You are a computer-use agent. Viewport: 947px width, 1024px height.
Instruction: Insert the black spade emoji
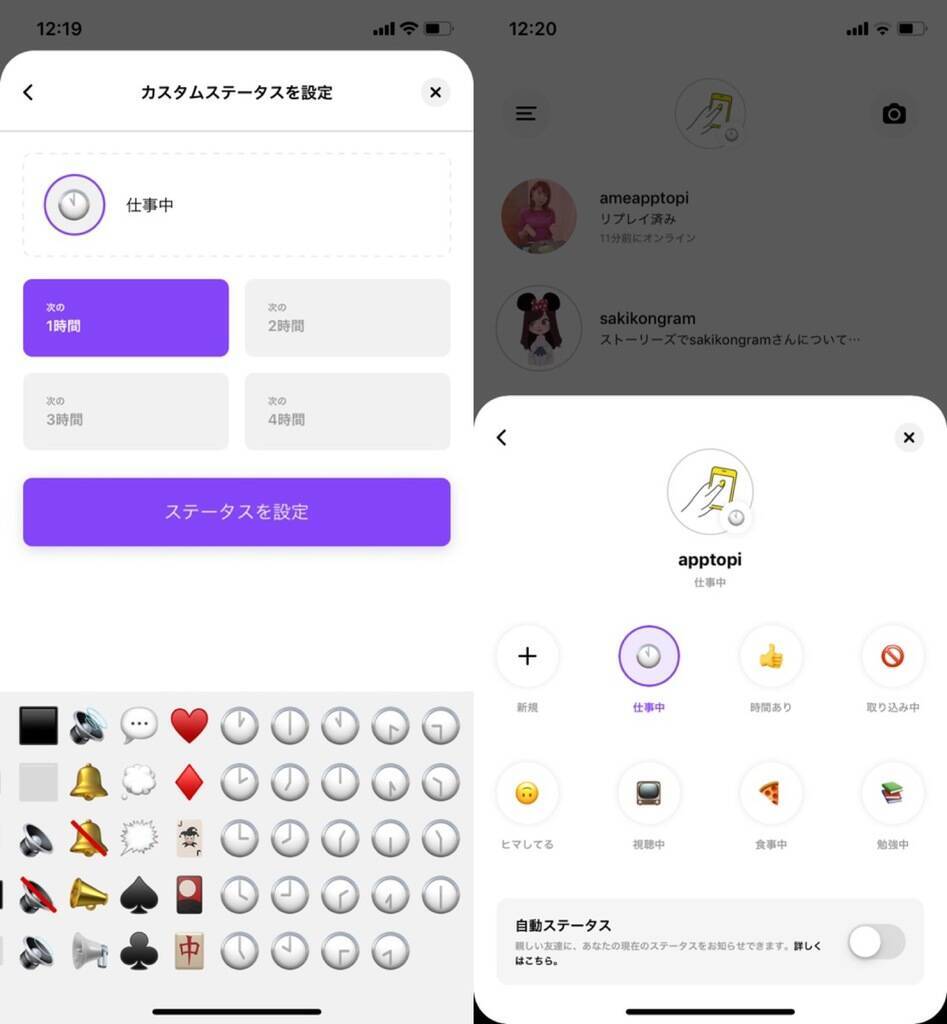click(139, 895)
